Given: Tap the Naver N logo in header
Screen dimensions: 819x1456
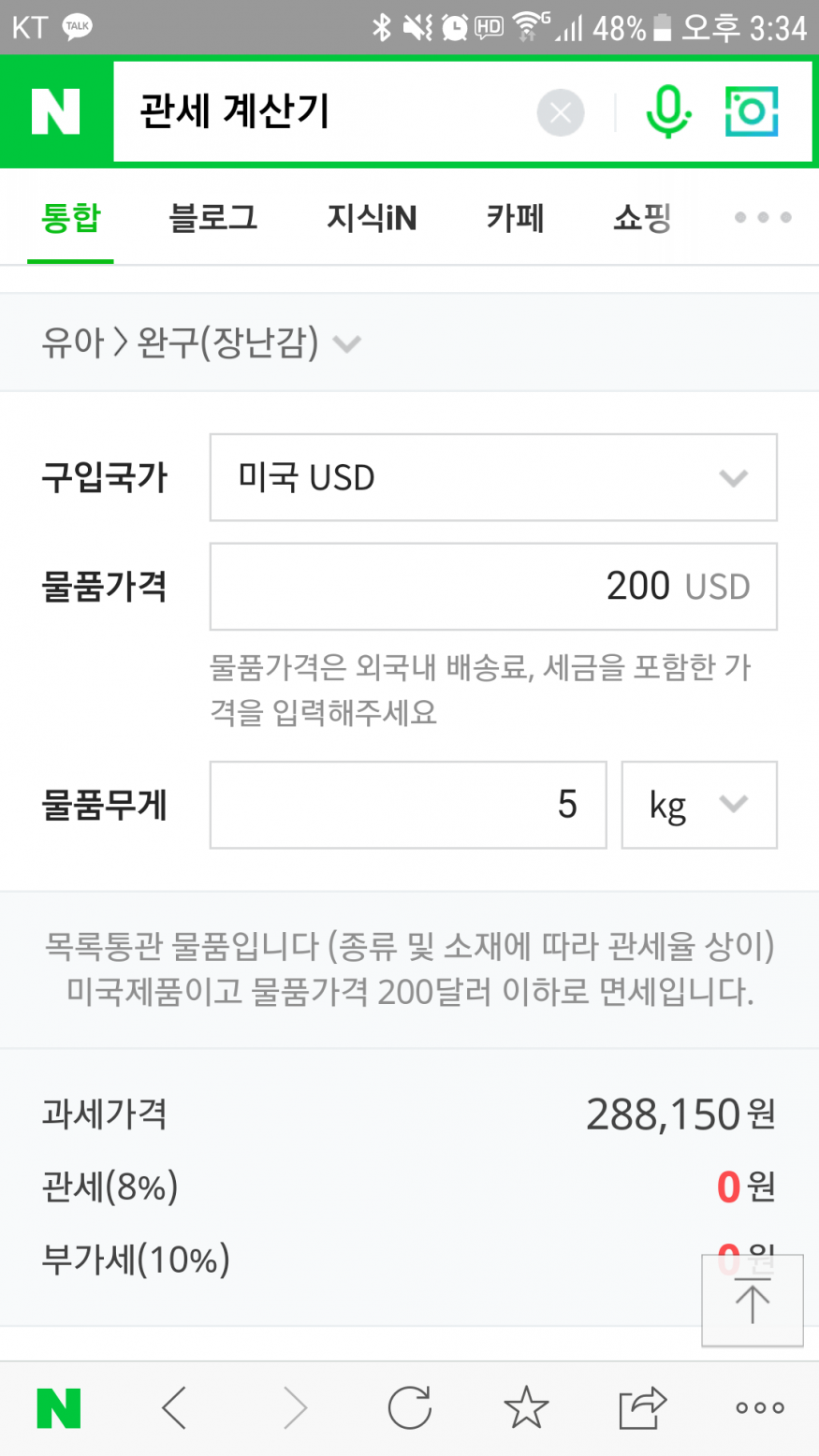Looking at the screenshot, I should 55,112.
